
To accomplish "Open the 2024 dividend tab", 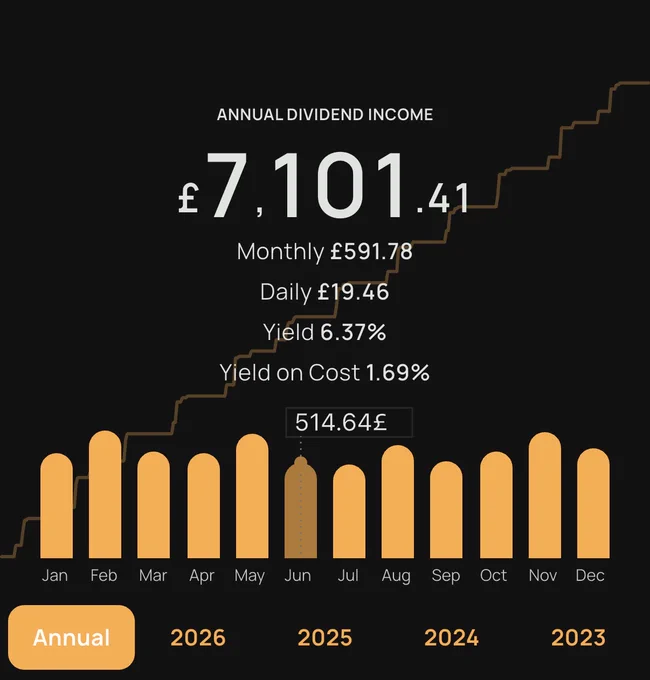I will point(451,638).
